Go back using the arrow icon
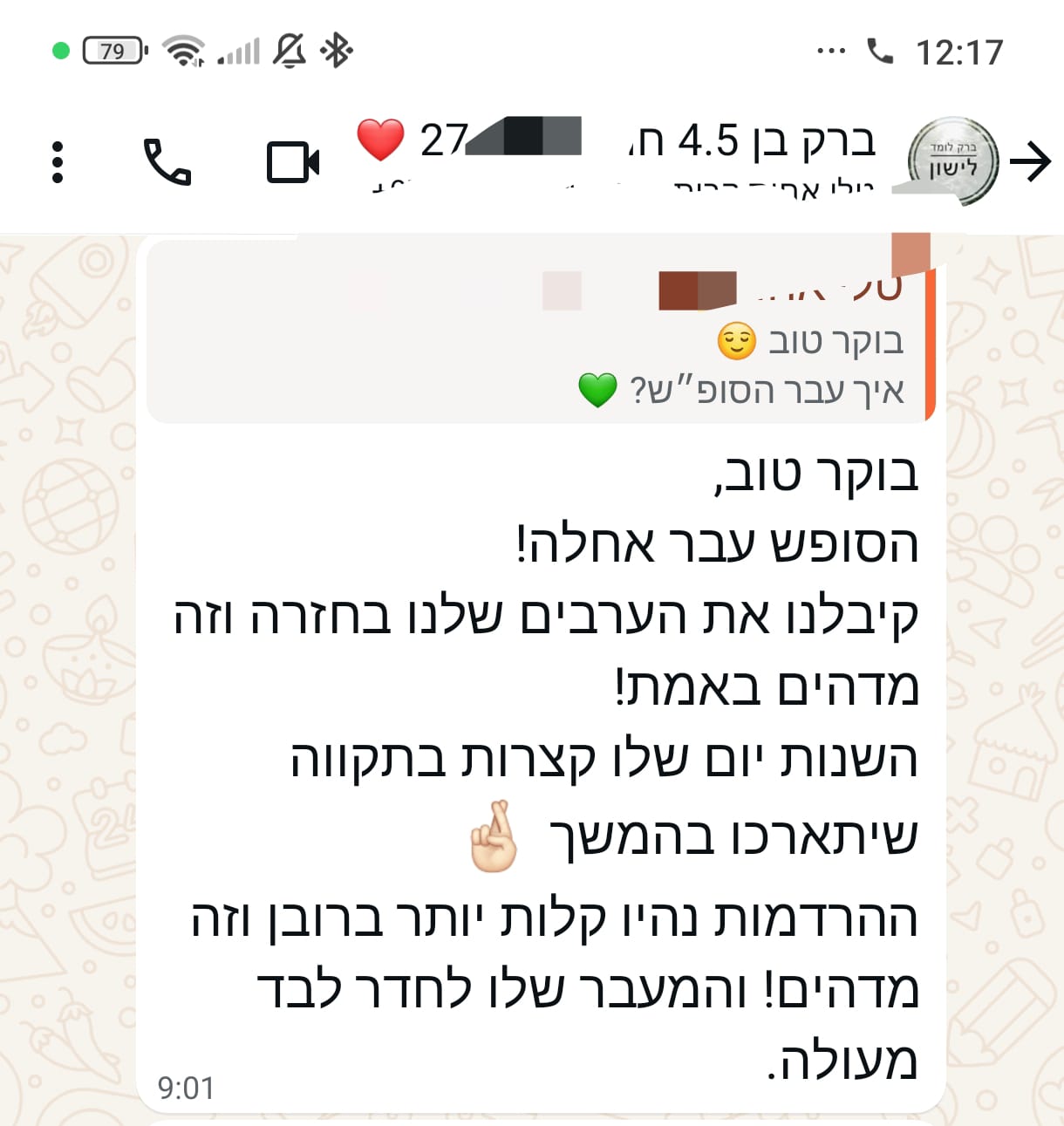This screenshot has height=1126, width=1064. click(1030, 162)
